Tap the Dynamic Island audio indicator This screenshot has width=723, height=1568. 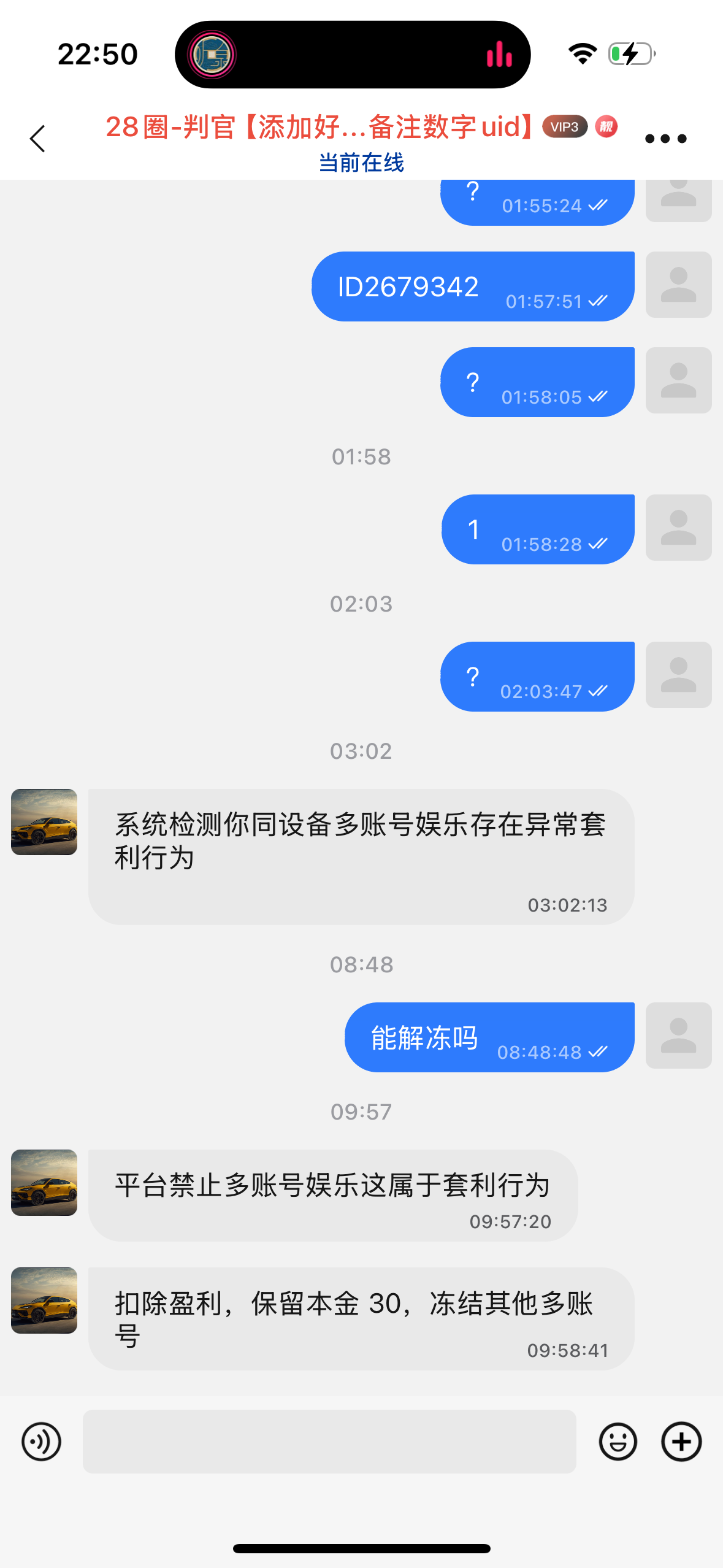click(499, 54)
